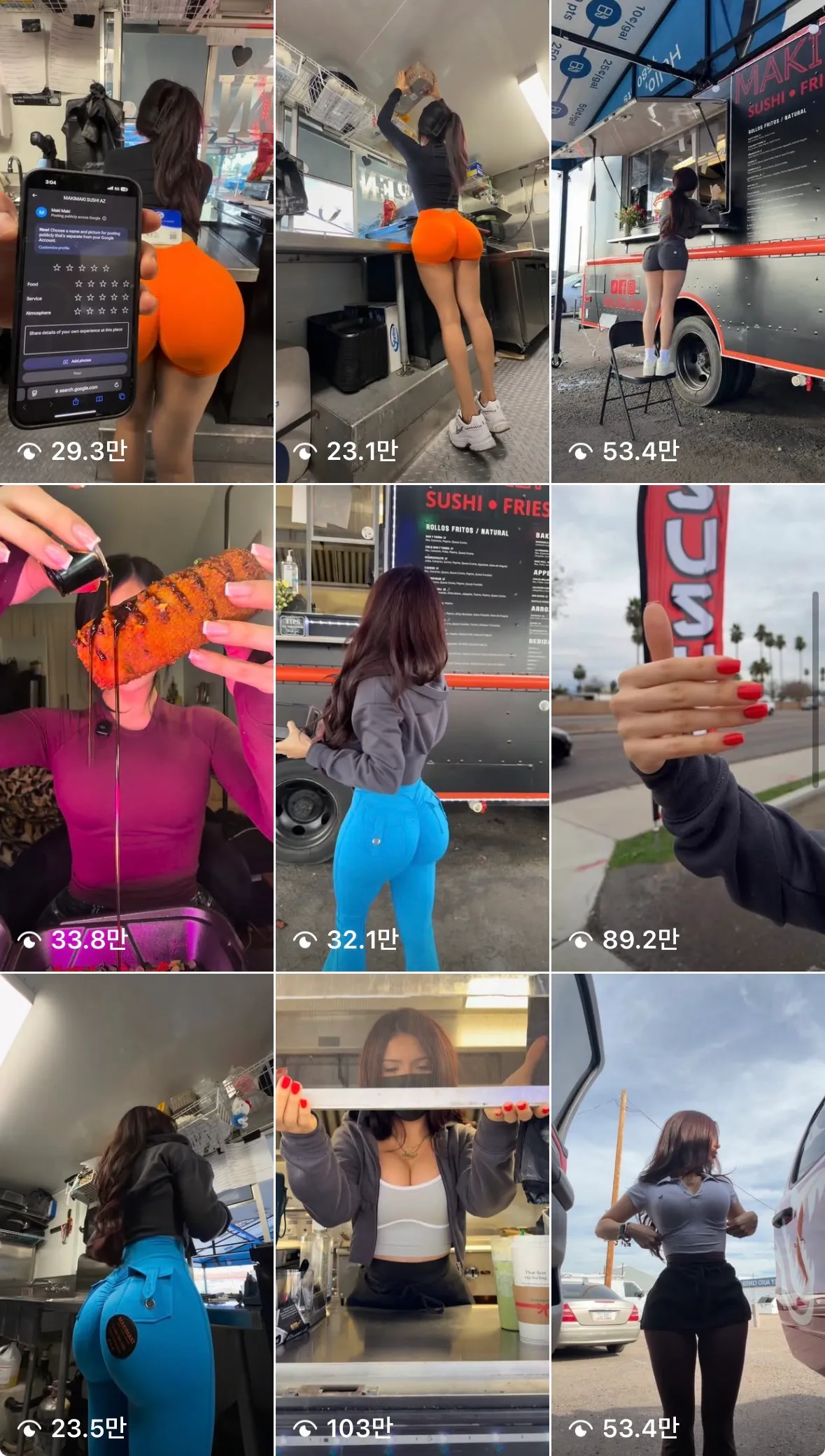Screen dimensions: 825x1456
Task: Open the food truck reel with 53.4만 views
Action: tap(688, 241)
